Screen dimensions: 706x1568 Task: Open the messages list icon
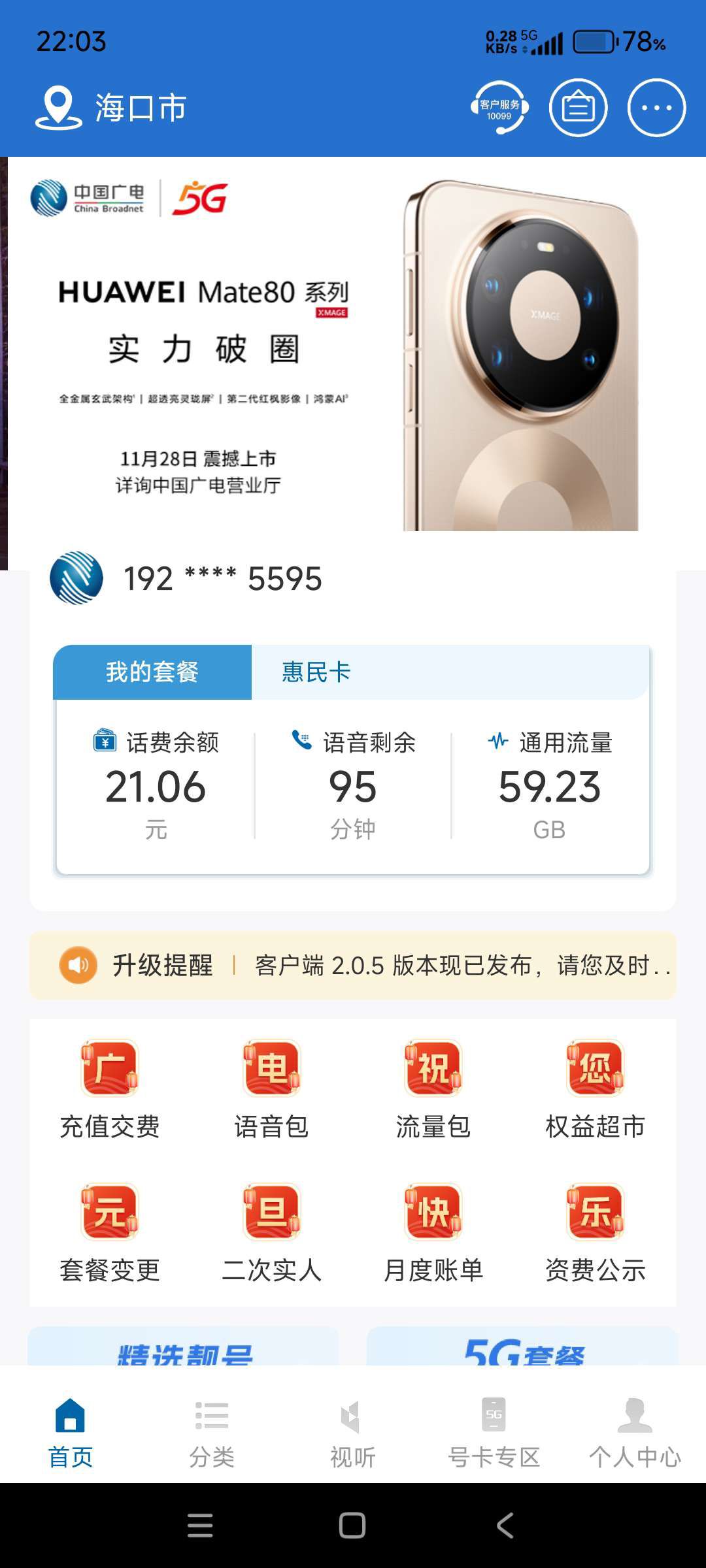[x=578, y=108]
